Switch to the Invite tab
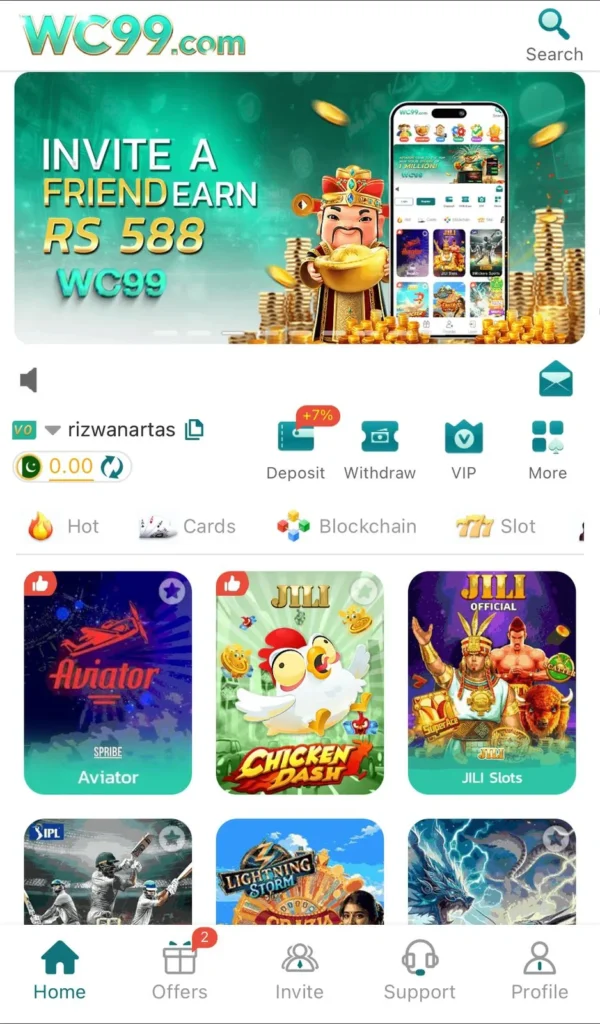Image resolution: width=600 pixels, height=1024 pixels. click(x=299, y=972)
